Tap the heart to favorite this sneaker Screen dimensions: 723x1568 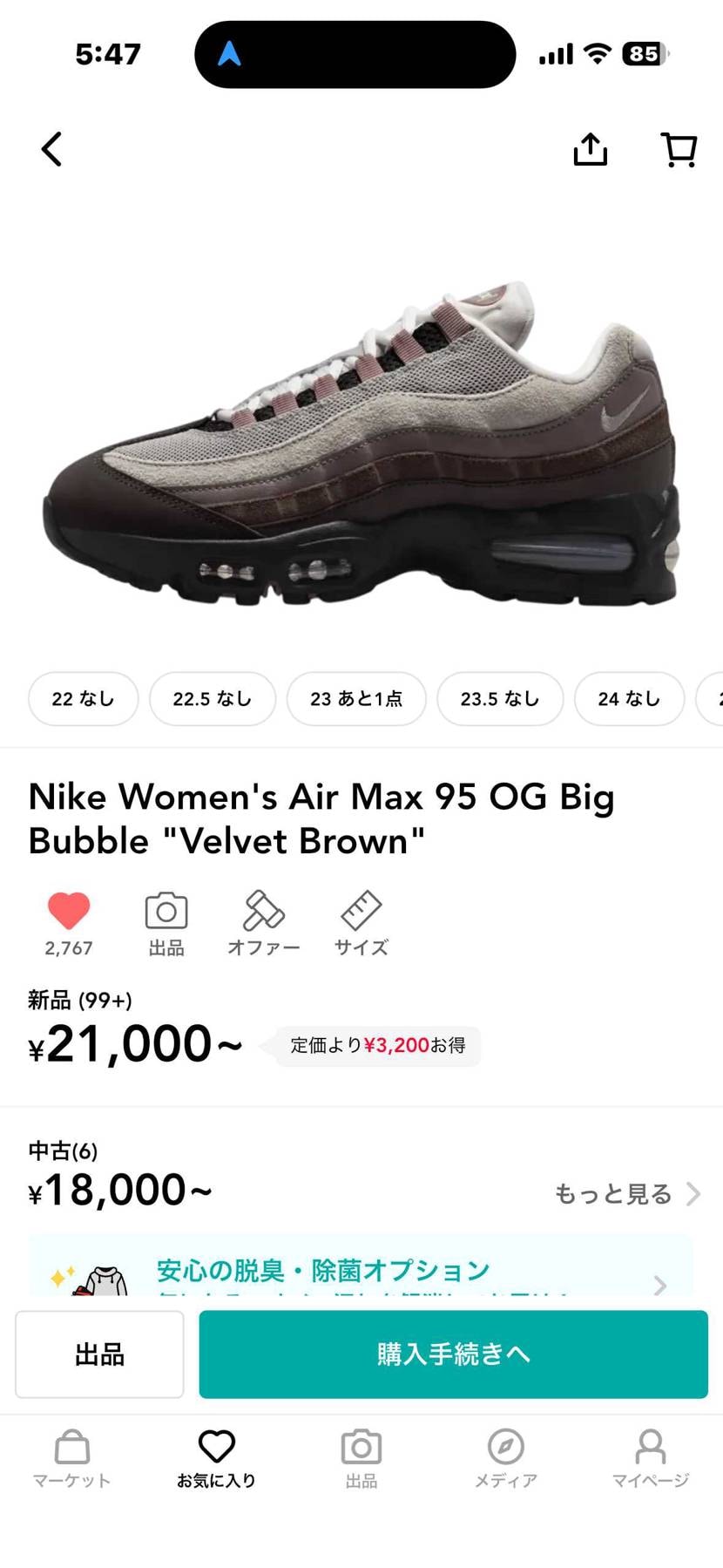click(70, 913)
